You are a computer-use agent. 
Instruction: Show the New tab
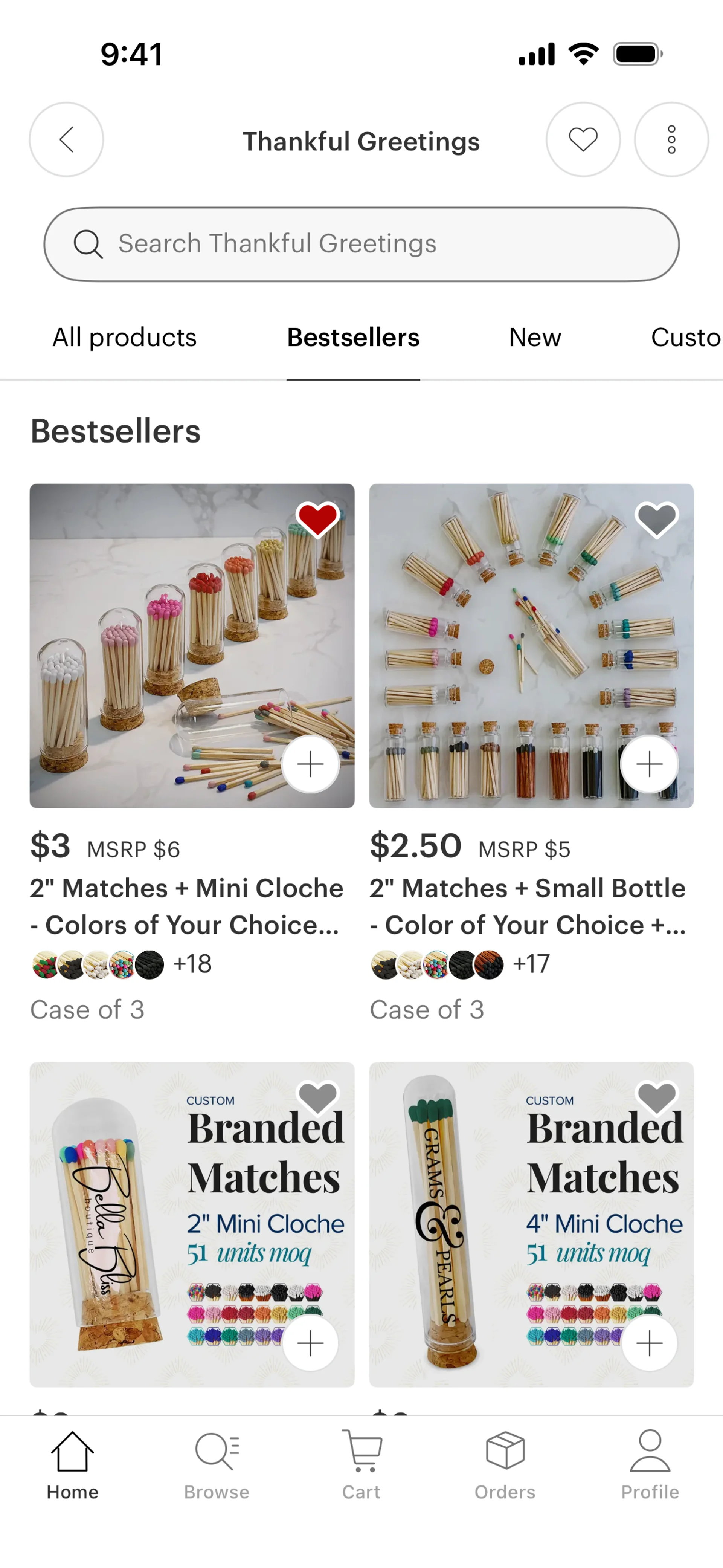coord(535,337)
